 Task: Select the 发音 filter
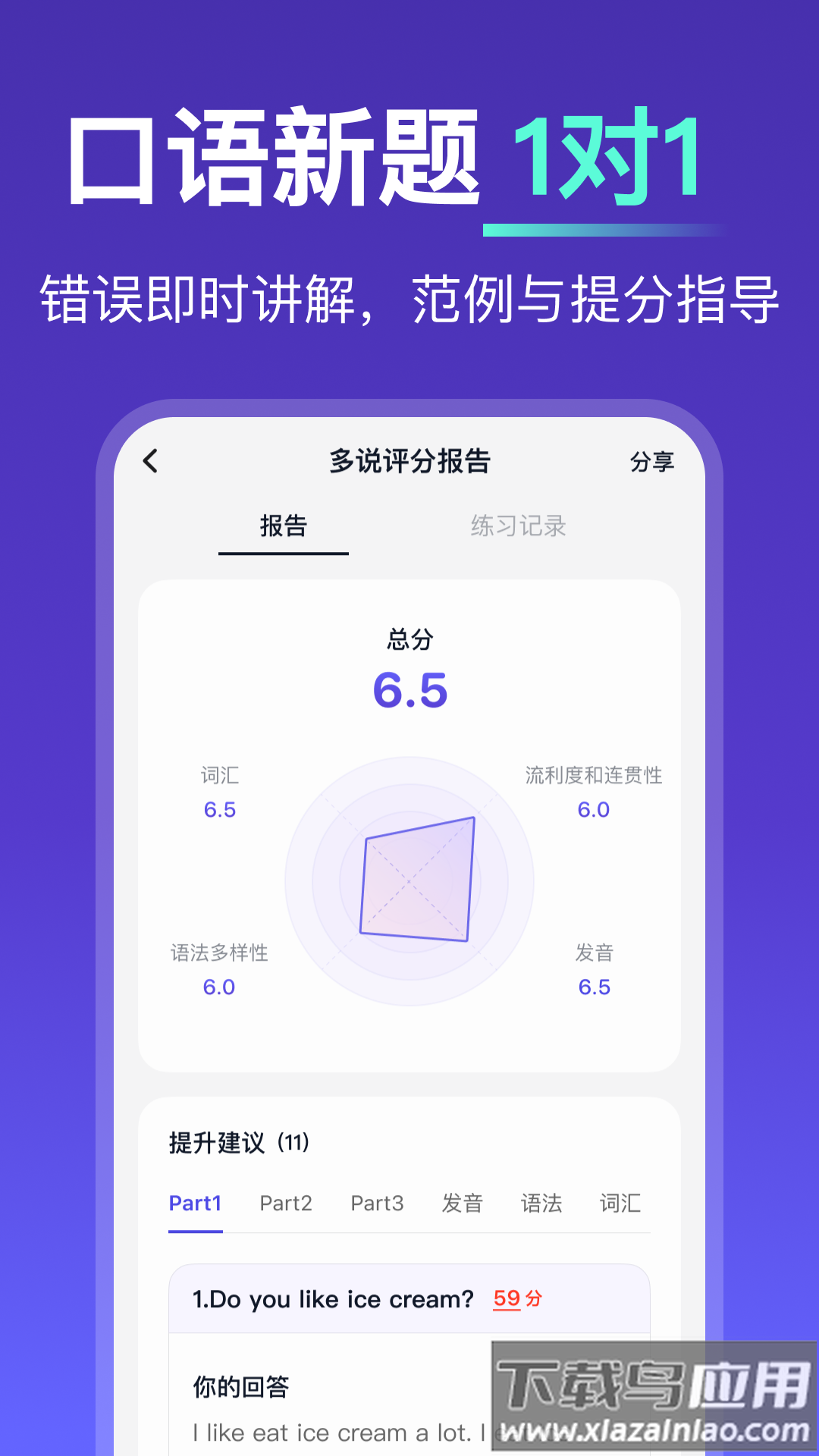[463, 1203]
